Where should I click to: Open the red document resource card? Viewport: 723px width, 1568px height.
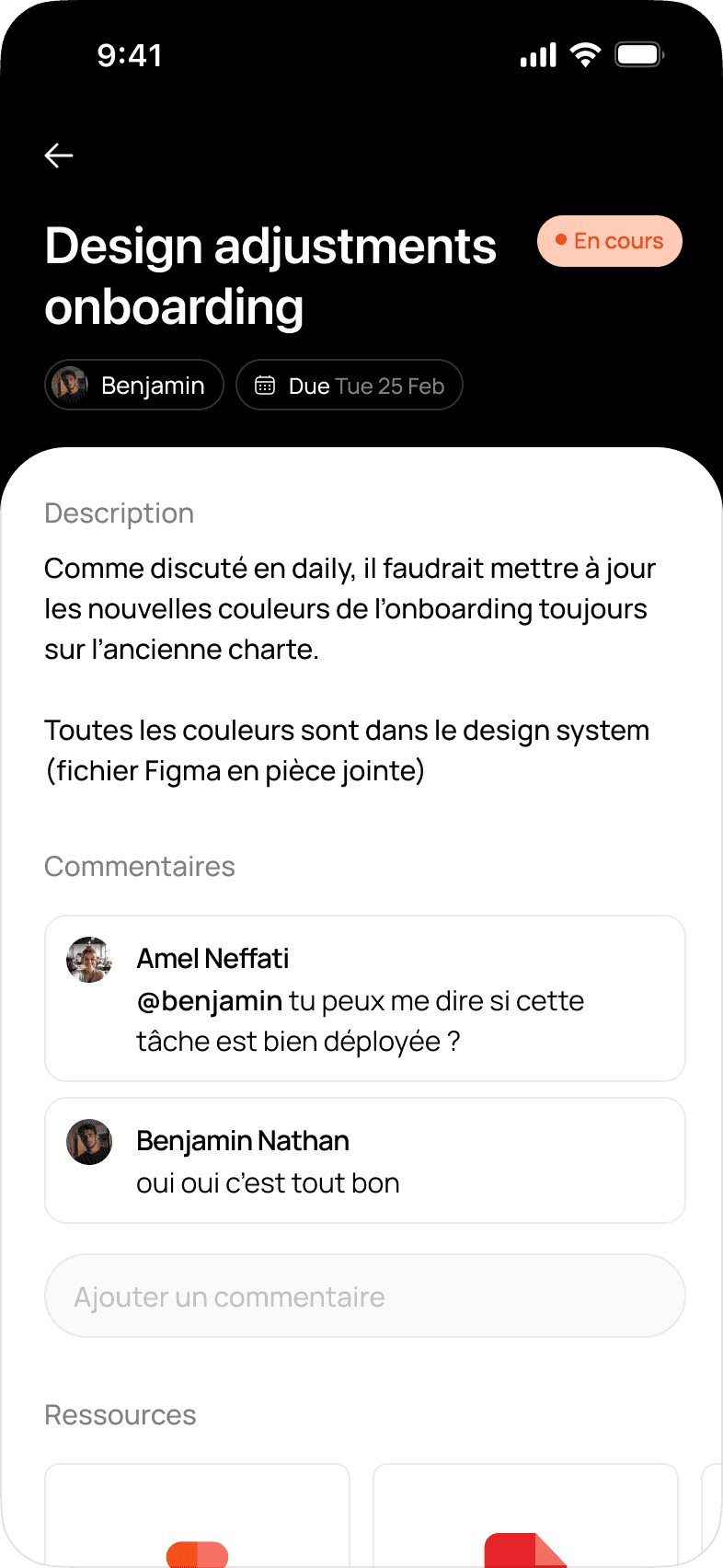click(x=525, y=1518)
